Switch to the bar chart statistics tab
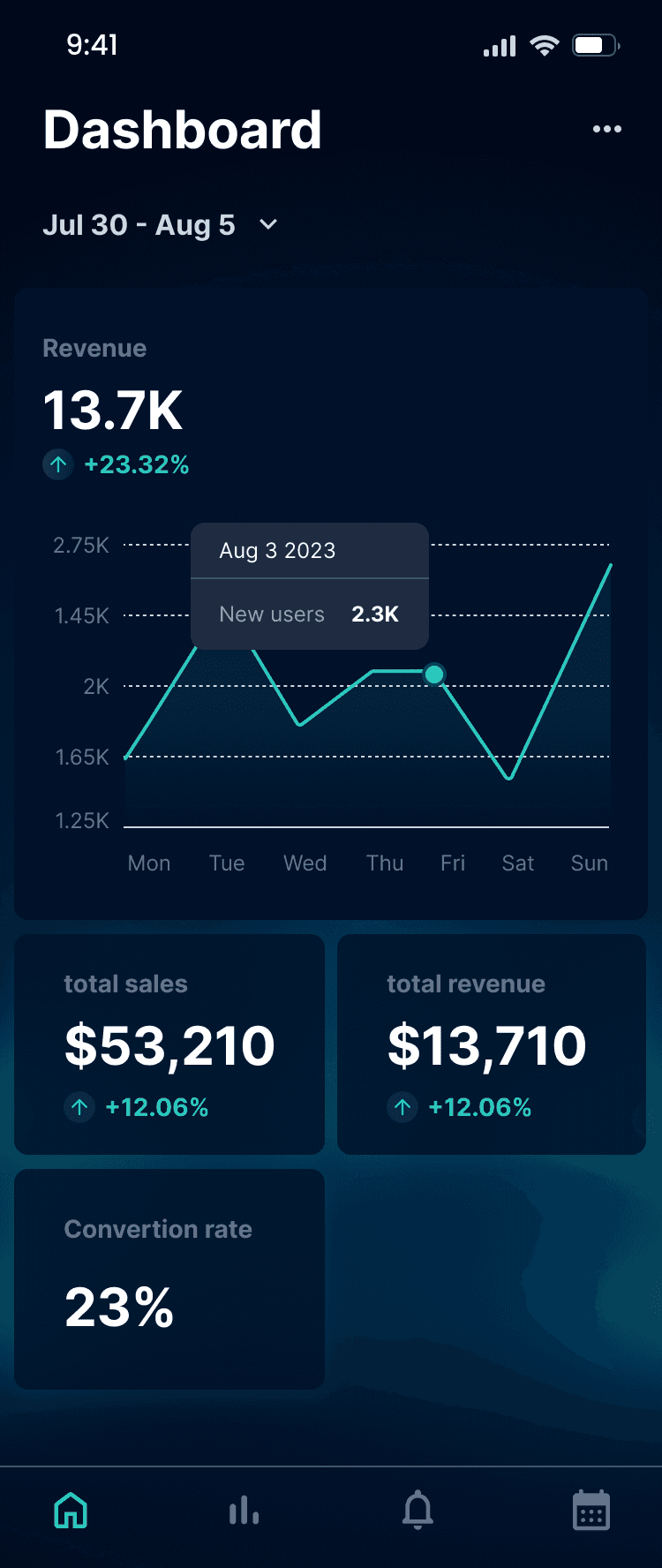Viewport: 662px width, 1568px height. tap(244, 1511)
